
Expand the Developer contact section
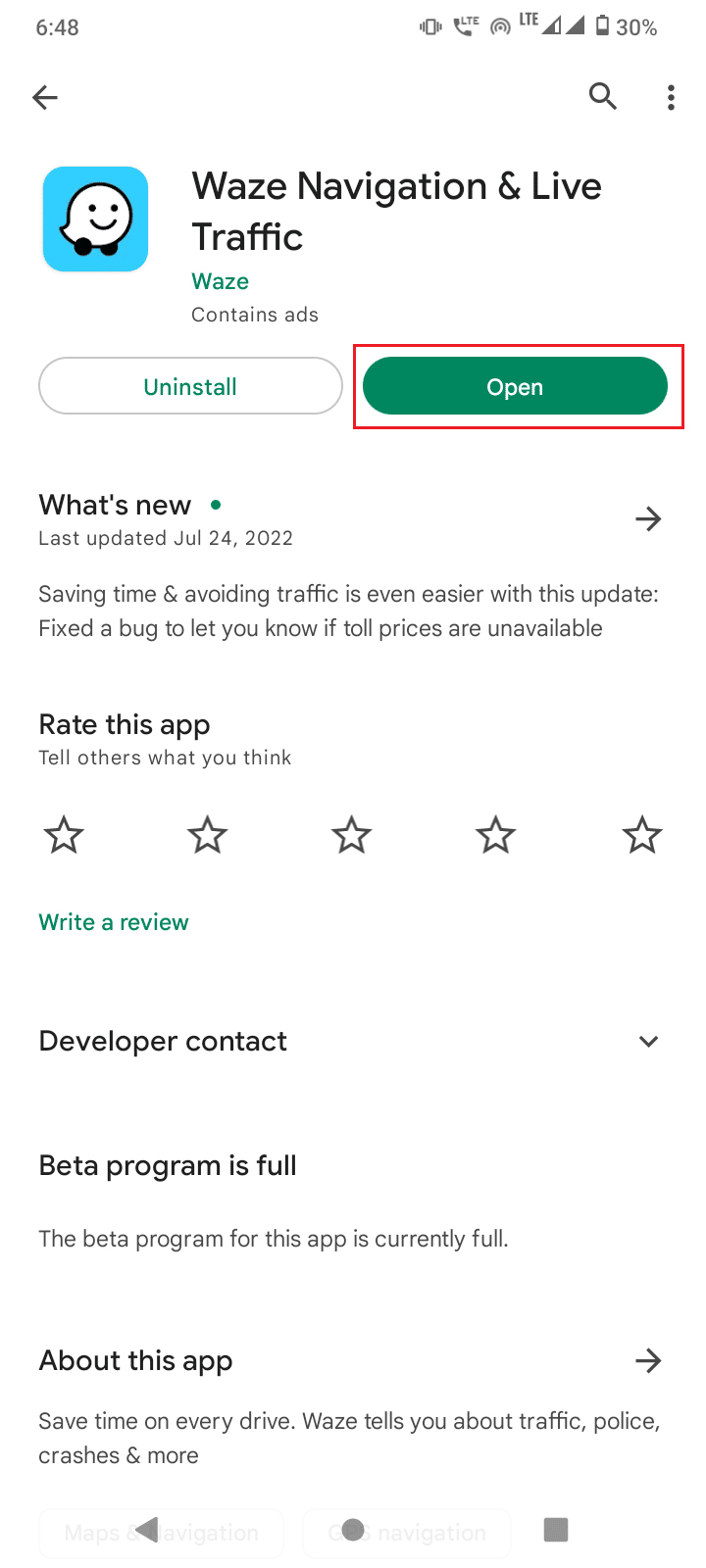(648, 1041)
